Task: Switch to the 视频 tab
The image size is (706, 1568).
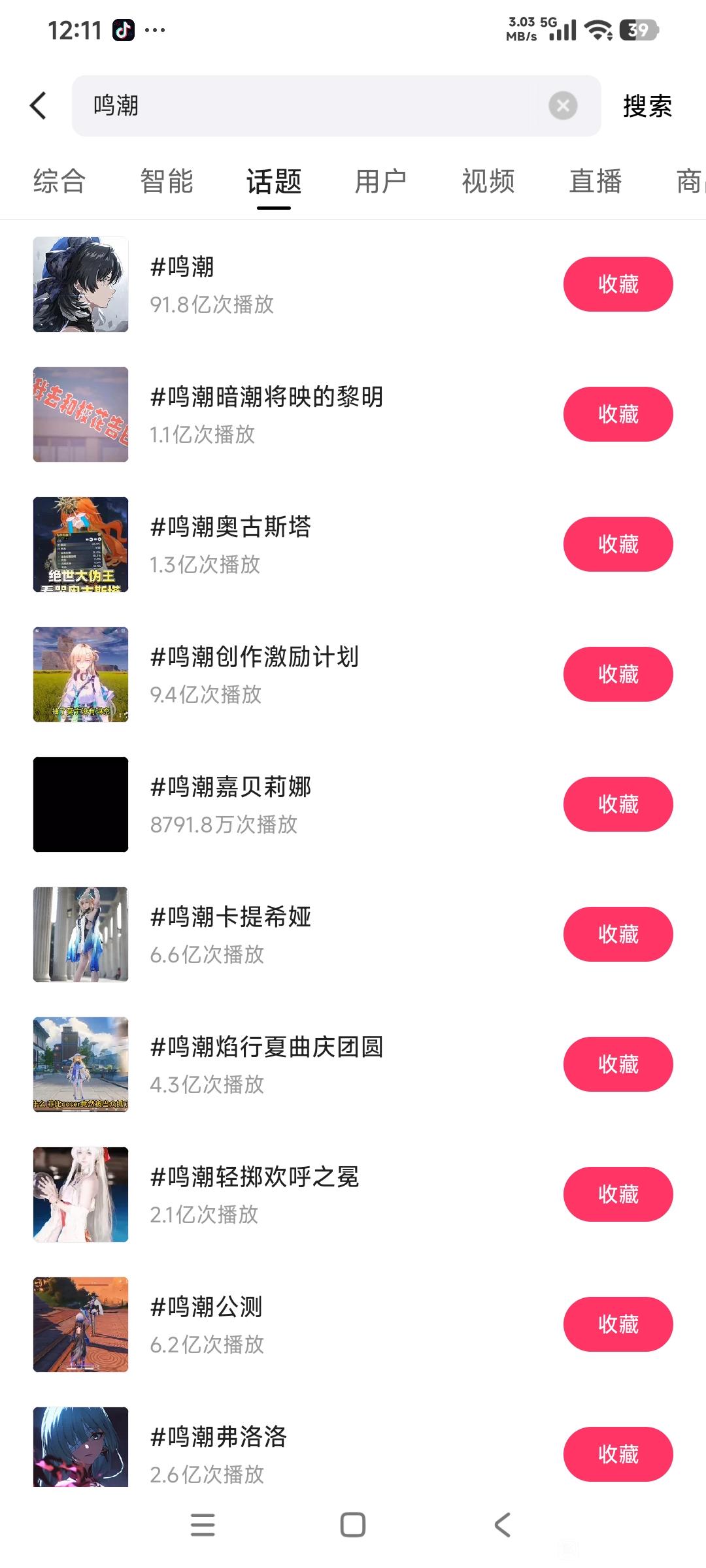Action: [x=488, y=182]
